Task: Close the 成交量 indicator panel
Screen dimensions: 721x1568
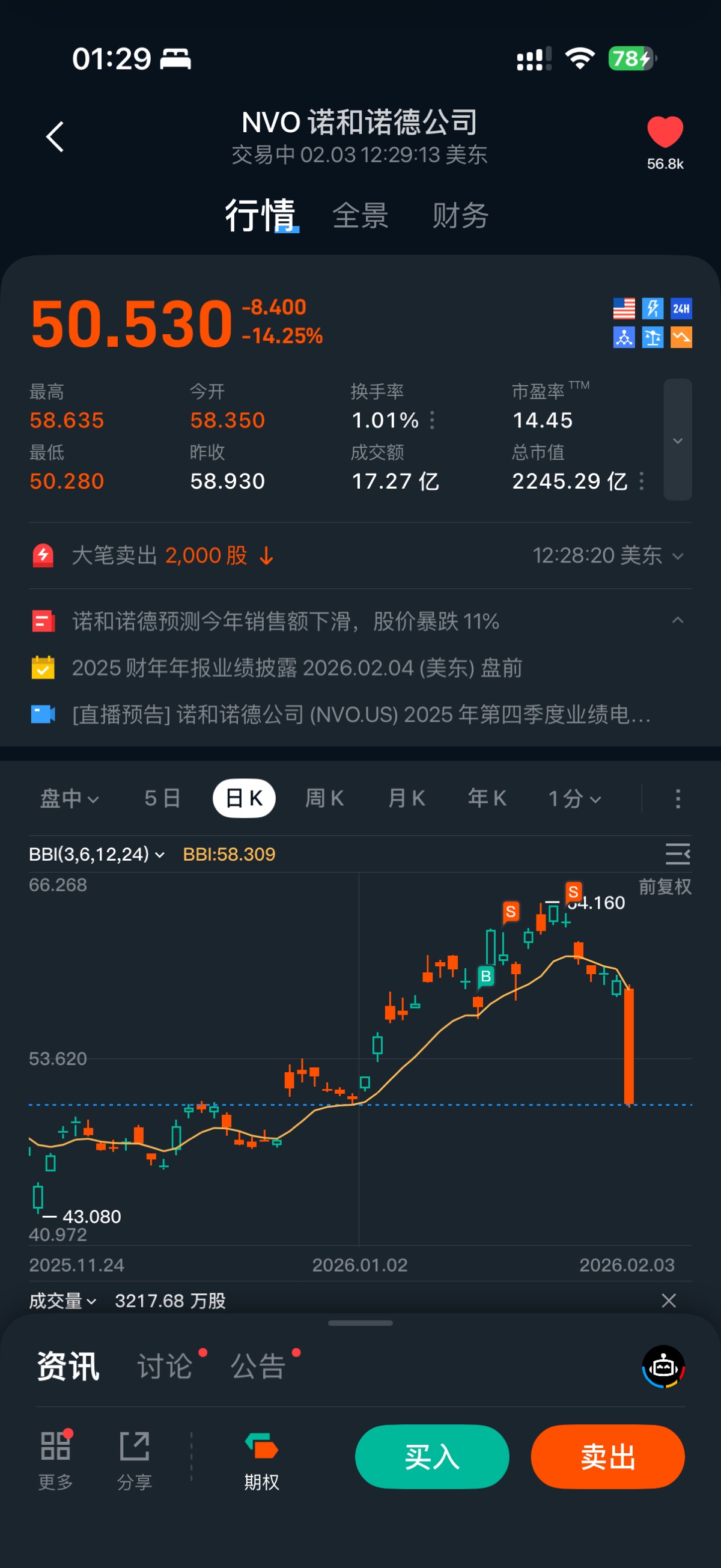Action: click(x=669, y=1300)
